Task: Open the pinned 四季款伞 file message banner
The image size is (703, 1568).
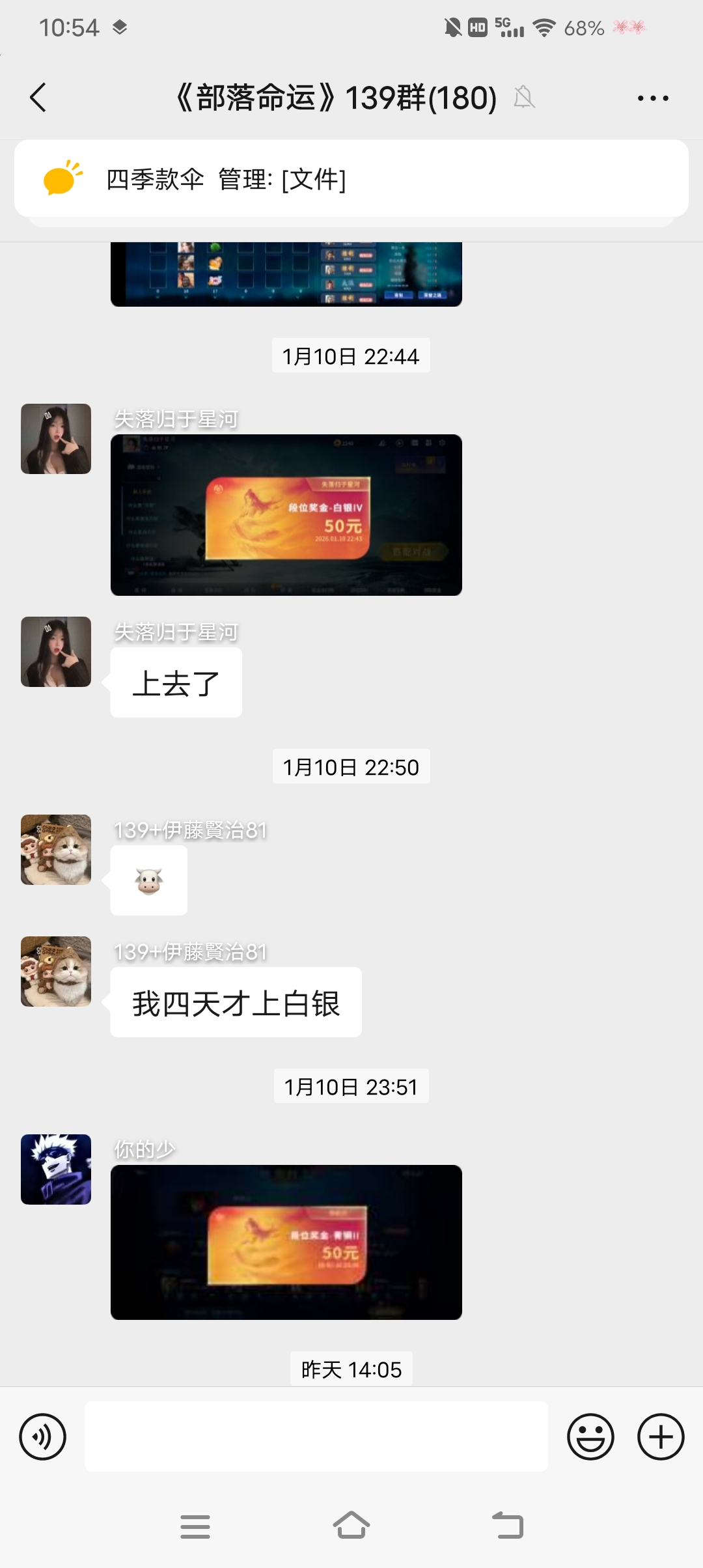Action: click(x=351, y=178)
